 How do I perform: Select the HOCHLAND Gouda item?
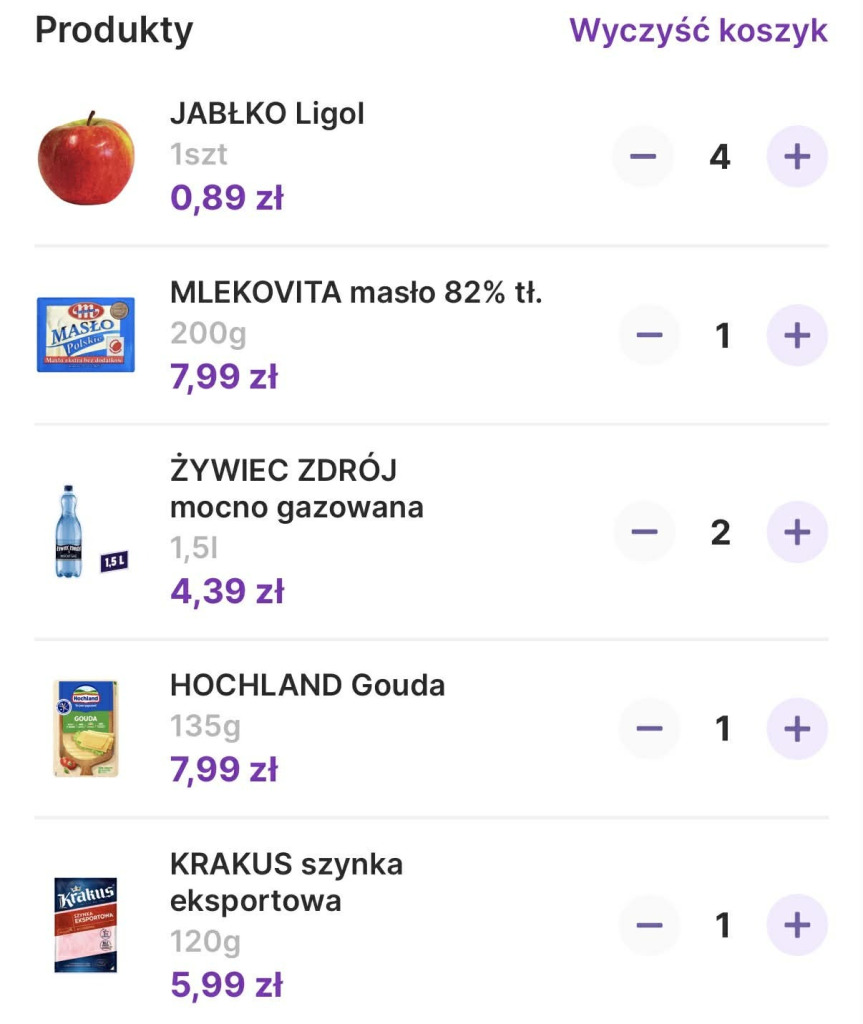(x=307, y=685)
